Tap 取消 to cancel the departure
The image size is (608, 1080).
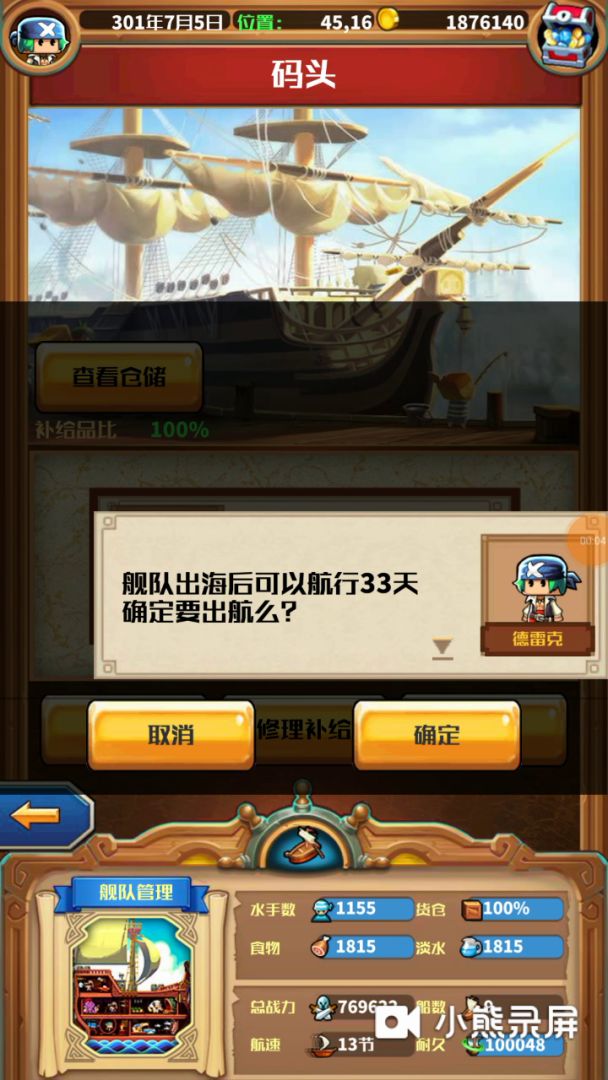tap(171, 735)
